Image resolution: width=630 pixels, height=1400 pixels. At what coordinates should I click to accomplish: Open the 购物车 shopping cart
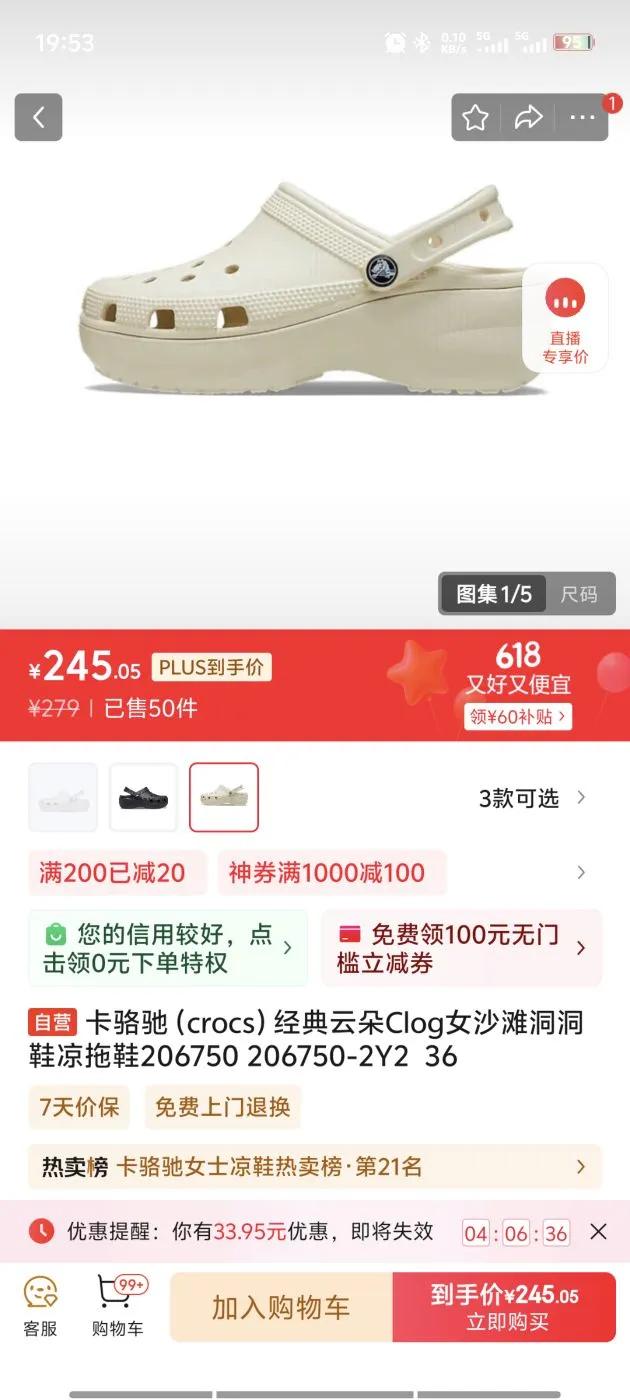point(118,1308)
